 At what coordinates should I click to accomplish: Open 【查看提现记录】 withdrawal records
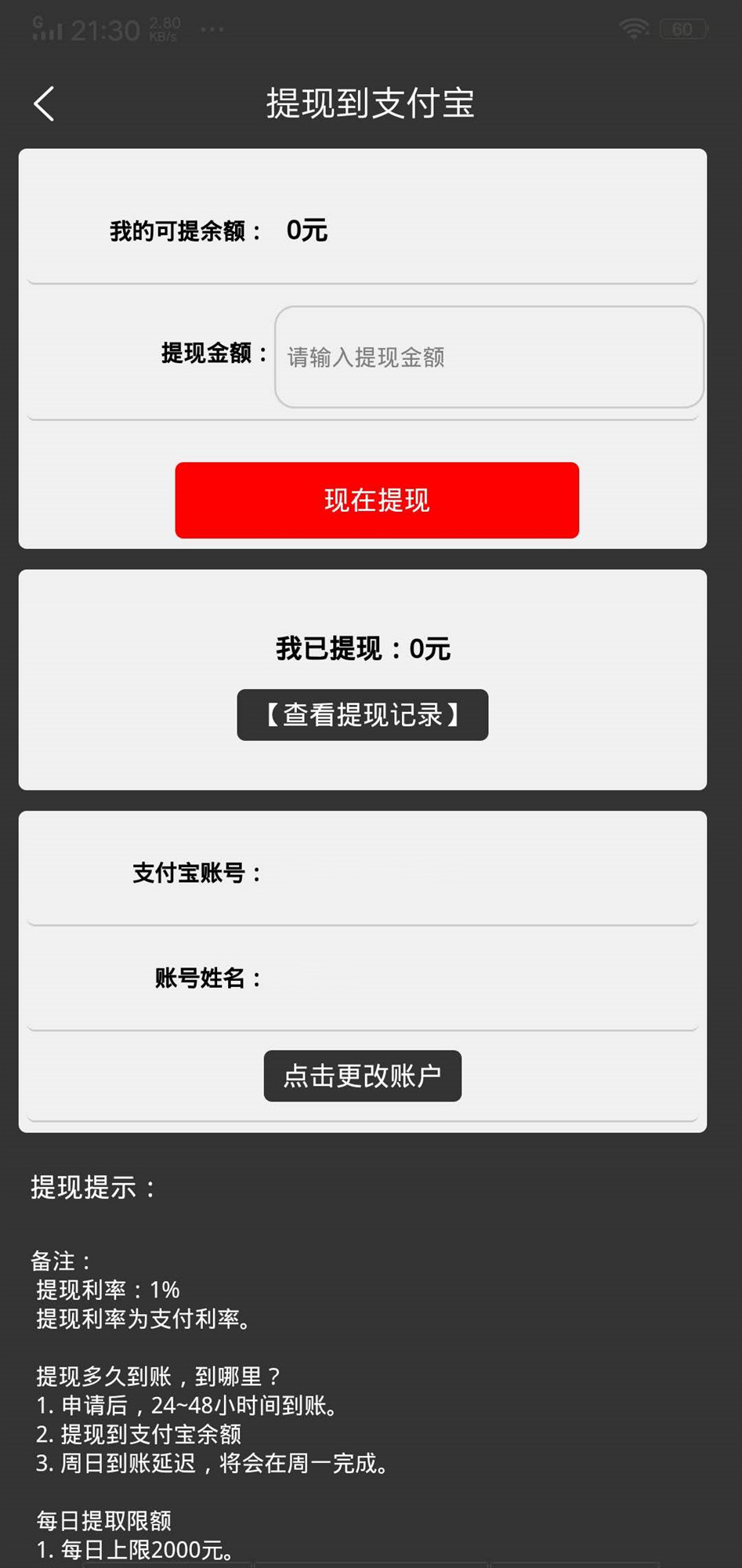pos(362,714)
